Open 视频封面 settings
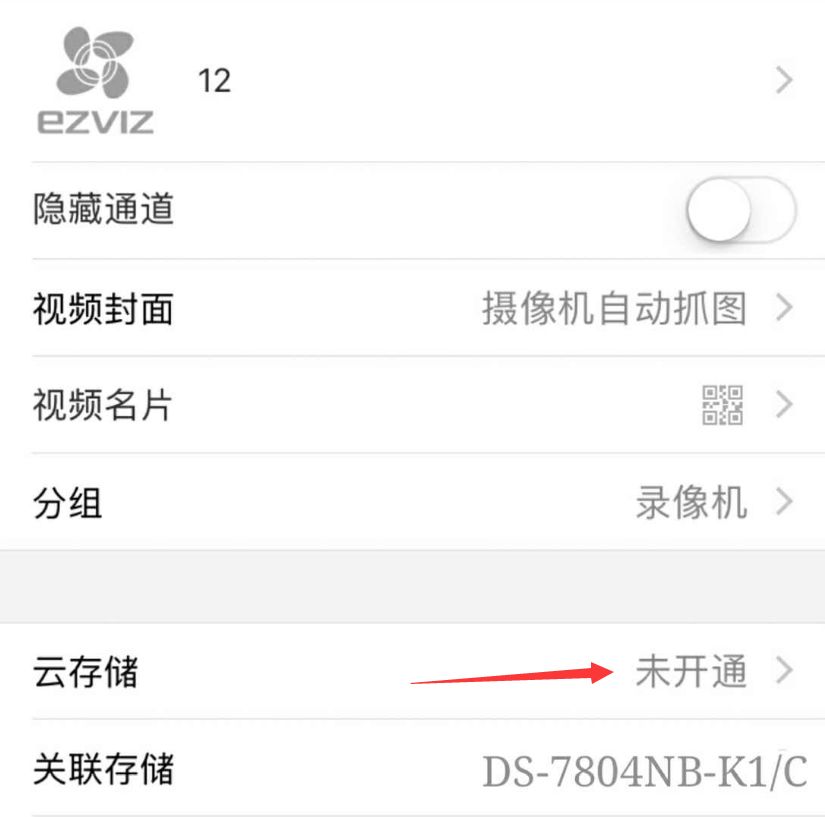 (412, 308)
